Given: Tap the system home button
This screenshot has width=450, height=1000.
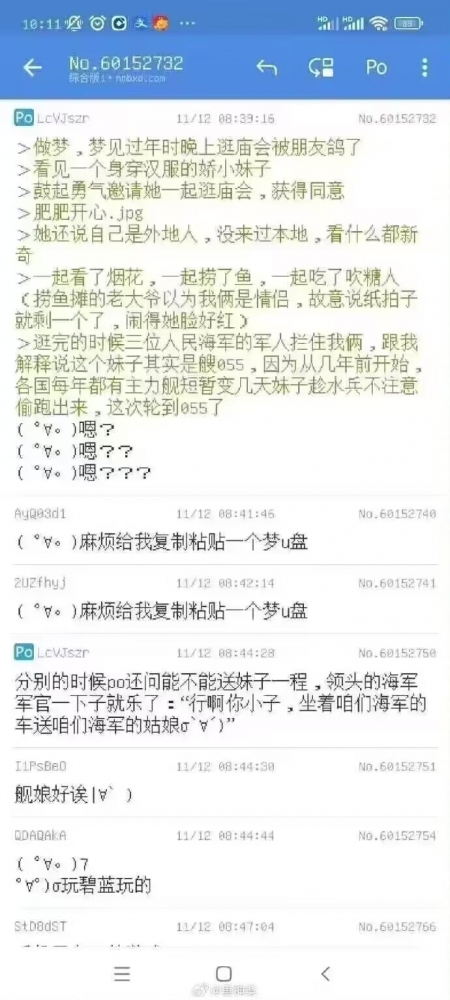Looking at the screenshot, I should tap(224, 973).
